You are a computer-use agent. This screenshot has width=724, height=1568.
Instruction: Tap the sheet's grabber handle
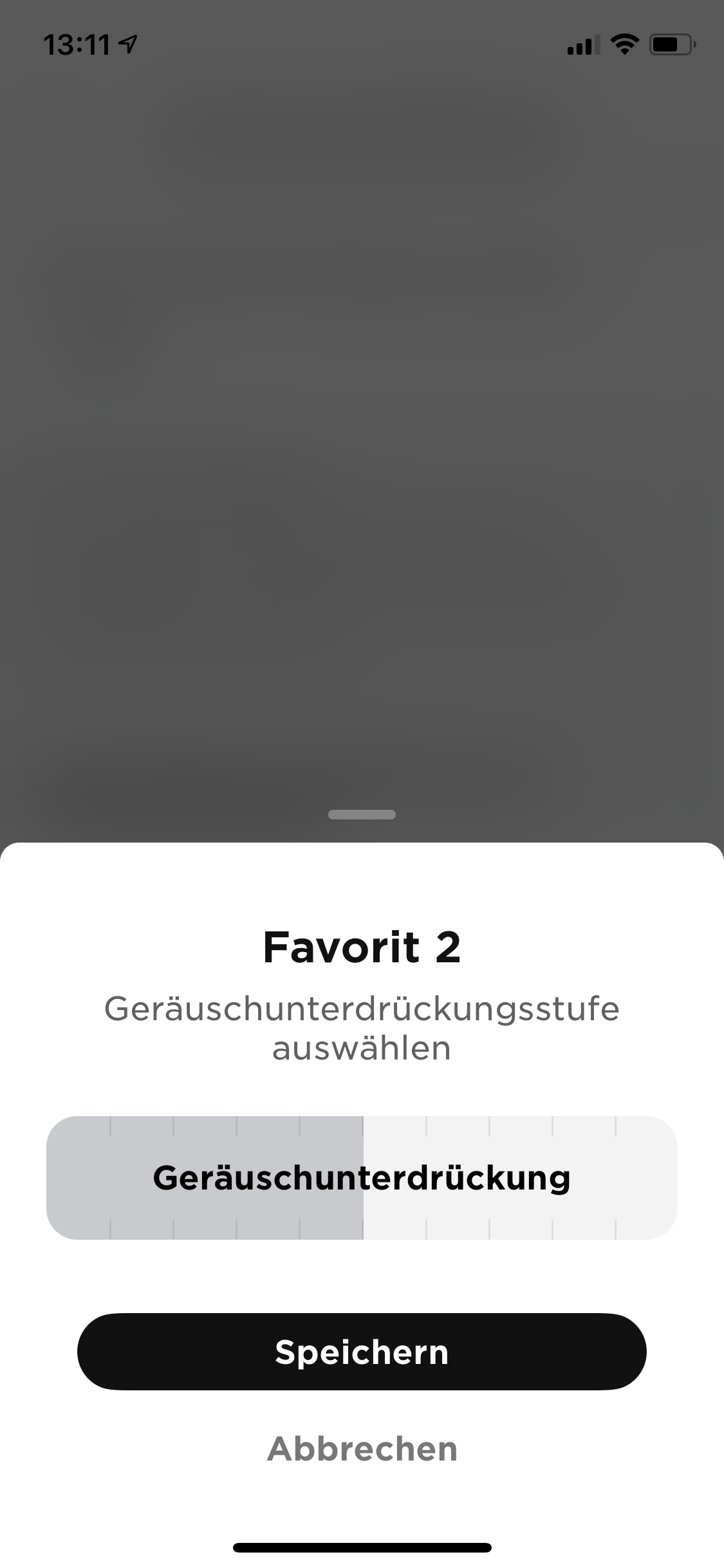pyautogui.click(x=362, y=814)
